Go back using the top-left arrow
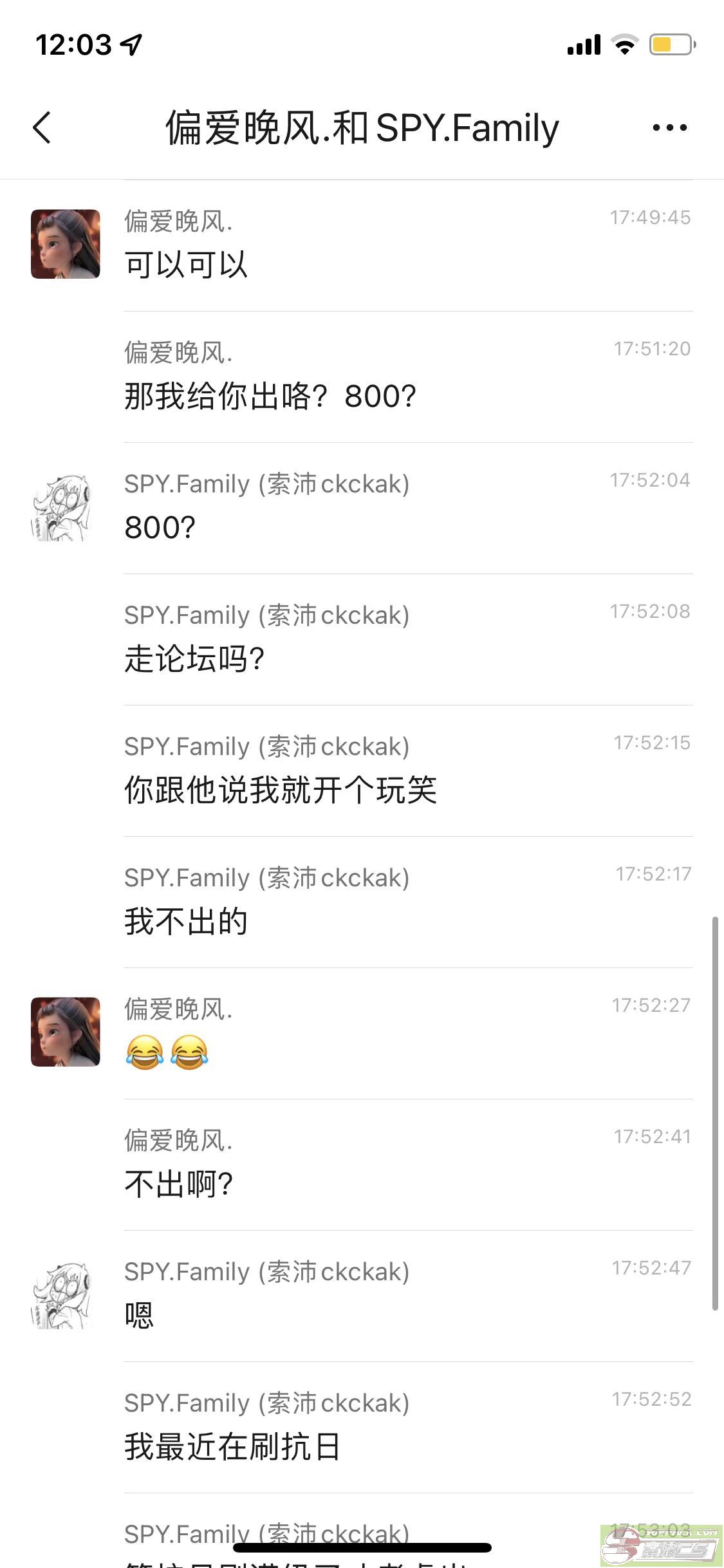724x1568 pixels. pos(42,127)
